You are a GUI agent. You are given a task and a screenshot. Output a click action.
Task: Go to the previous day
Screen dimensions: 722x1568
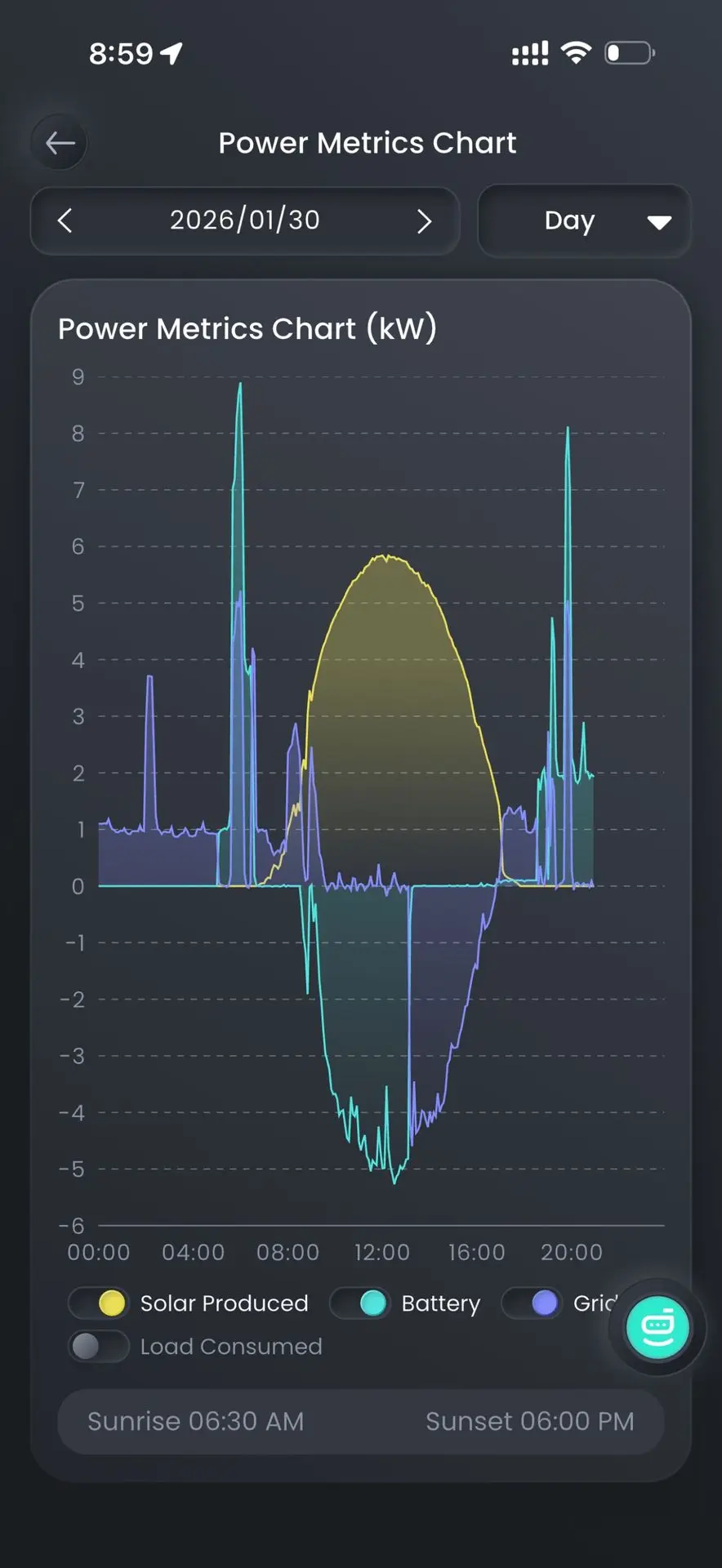[x=65, y=220]
